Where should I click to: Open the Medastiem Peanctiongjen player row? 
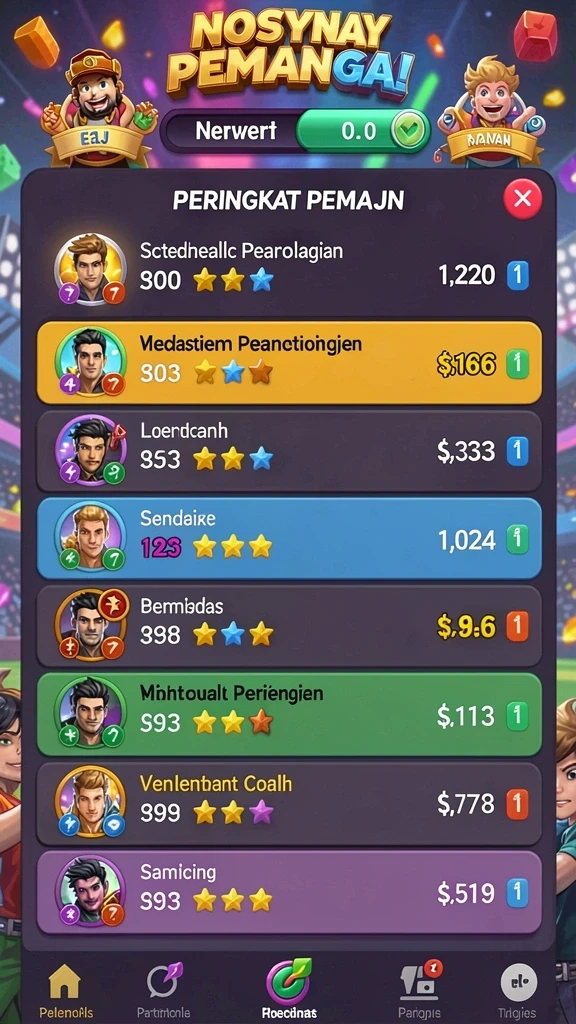coord(289,362)
